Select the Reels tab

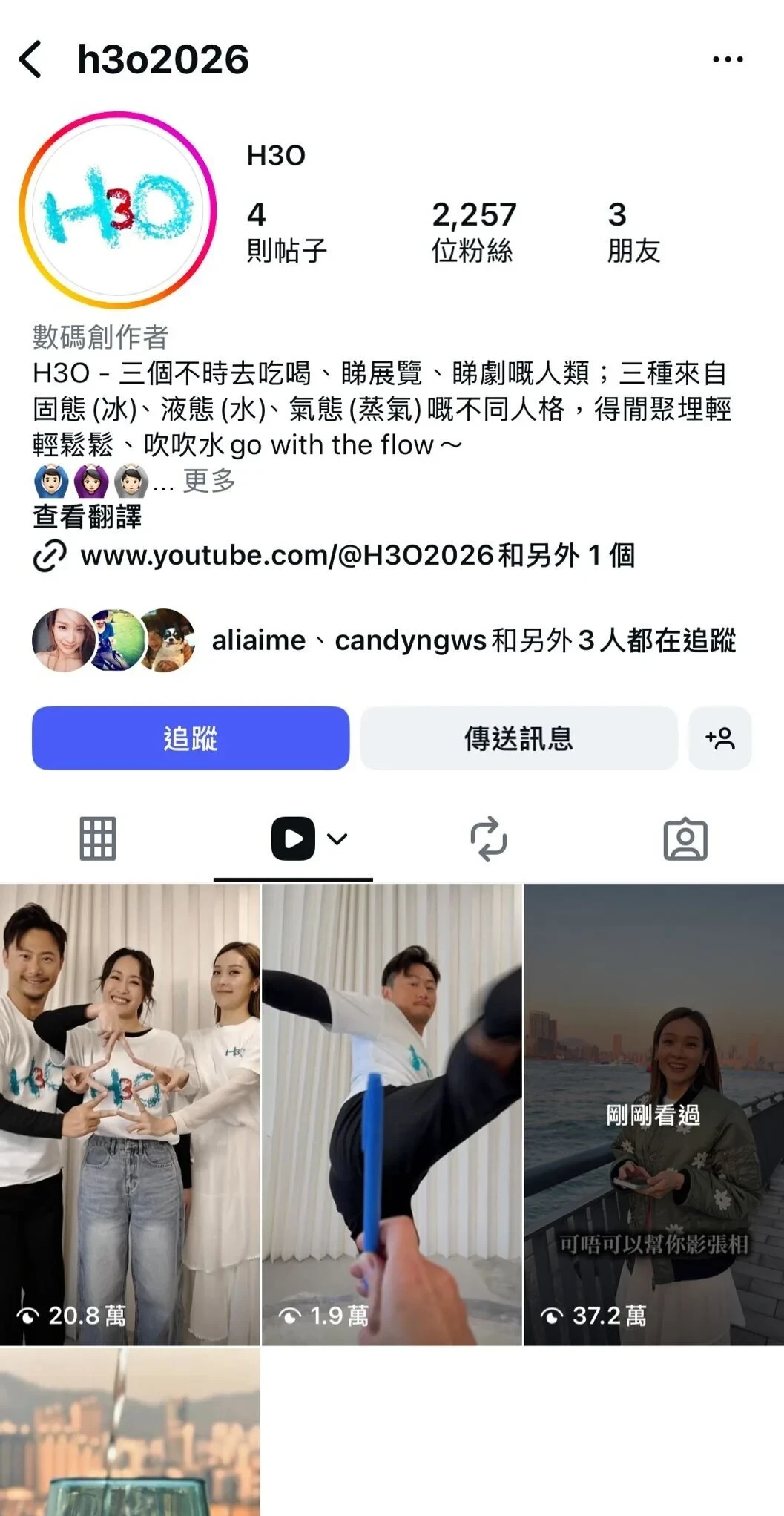[x=294, y=839]
